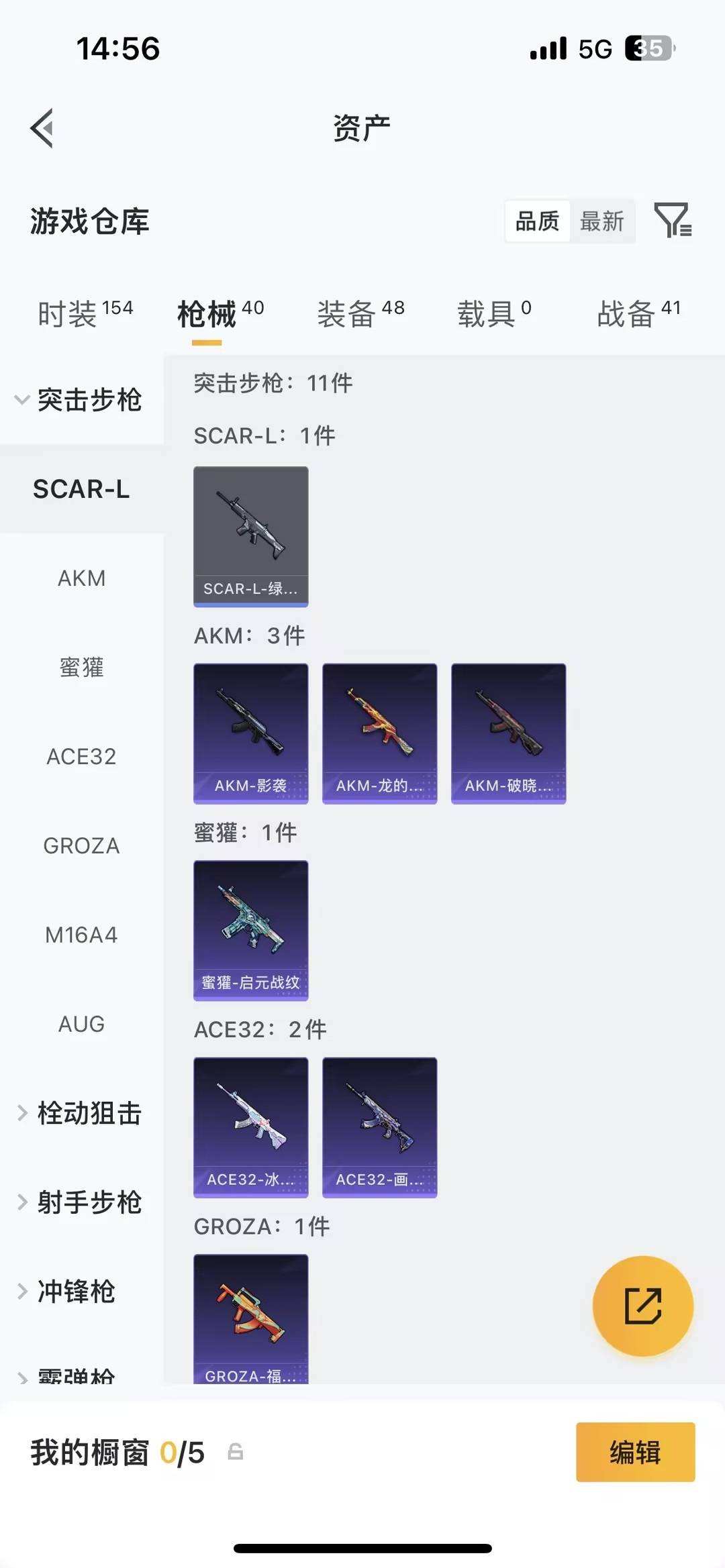Viewport: 725px width, 1568px height.
Task: Choose M16A4 from the weapon list
Action: [81, 935]
